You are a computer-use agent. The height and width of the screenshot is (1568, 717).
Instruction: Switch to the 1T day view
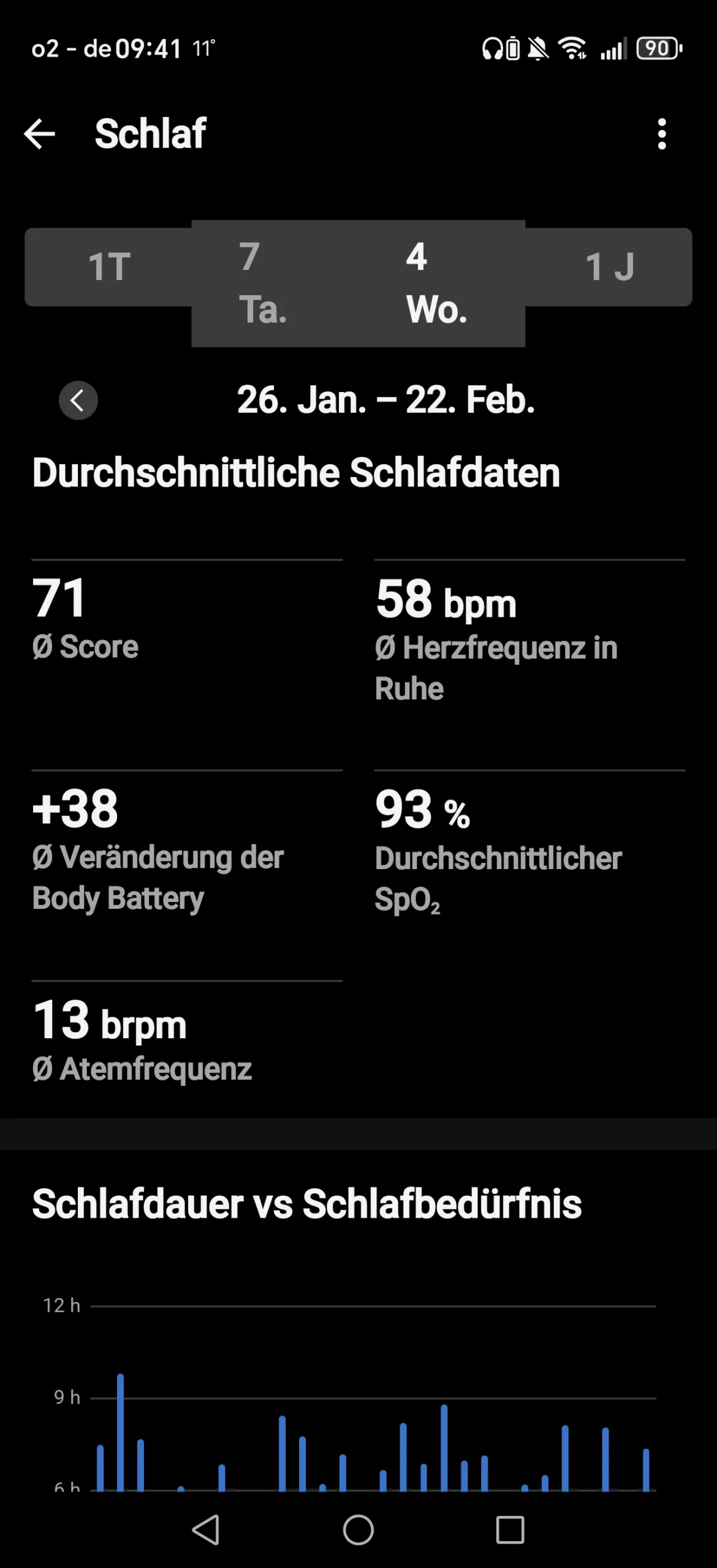108,267
